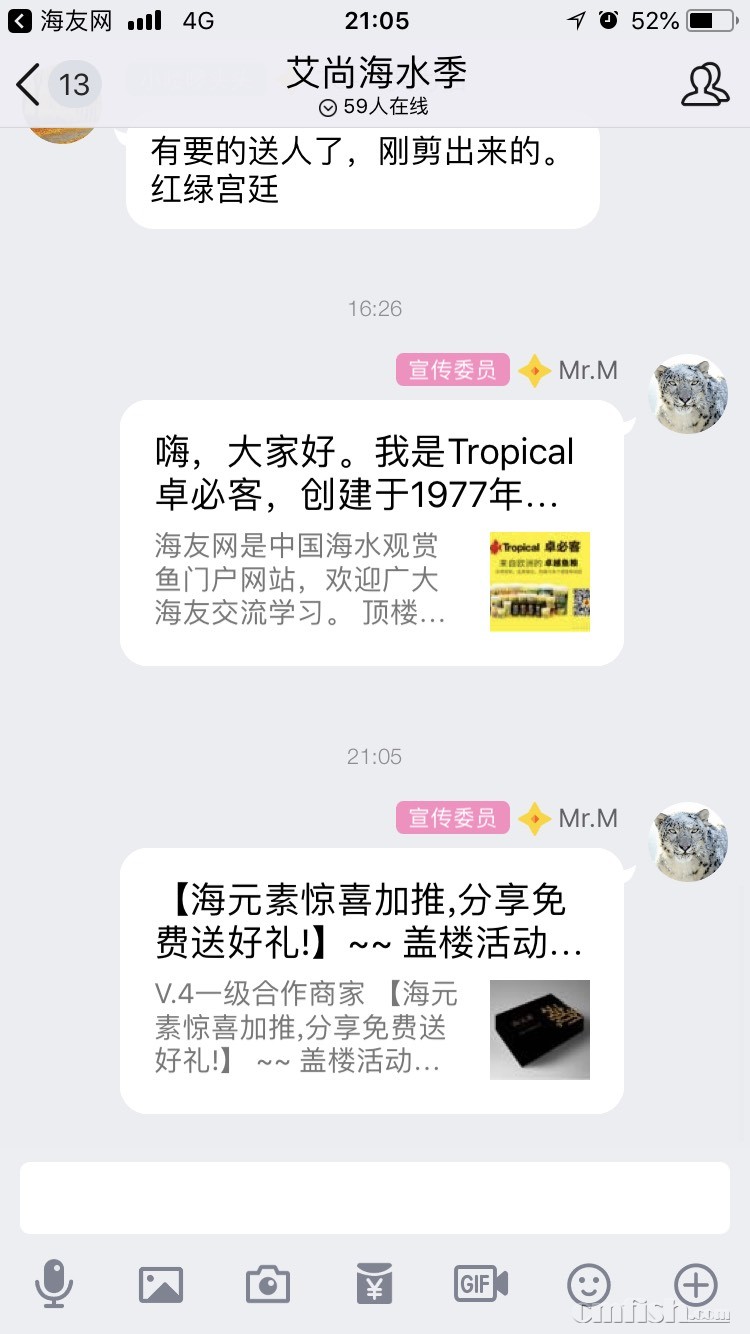Open the GIF video recorder
This screenshot has height=1334, width=750.
click(x=481, y=1284)
